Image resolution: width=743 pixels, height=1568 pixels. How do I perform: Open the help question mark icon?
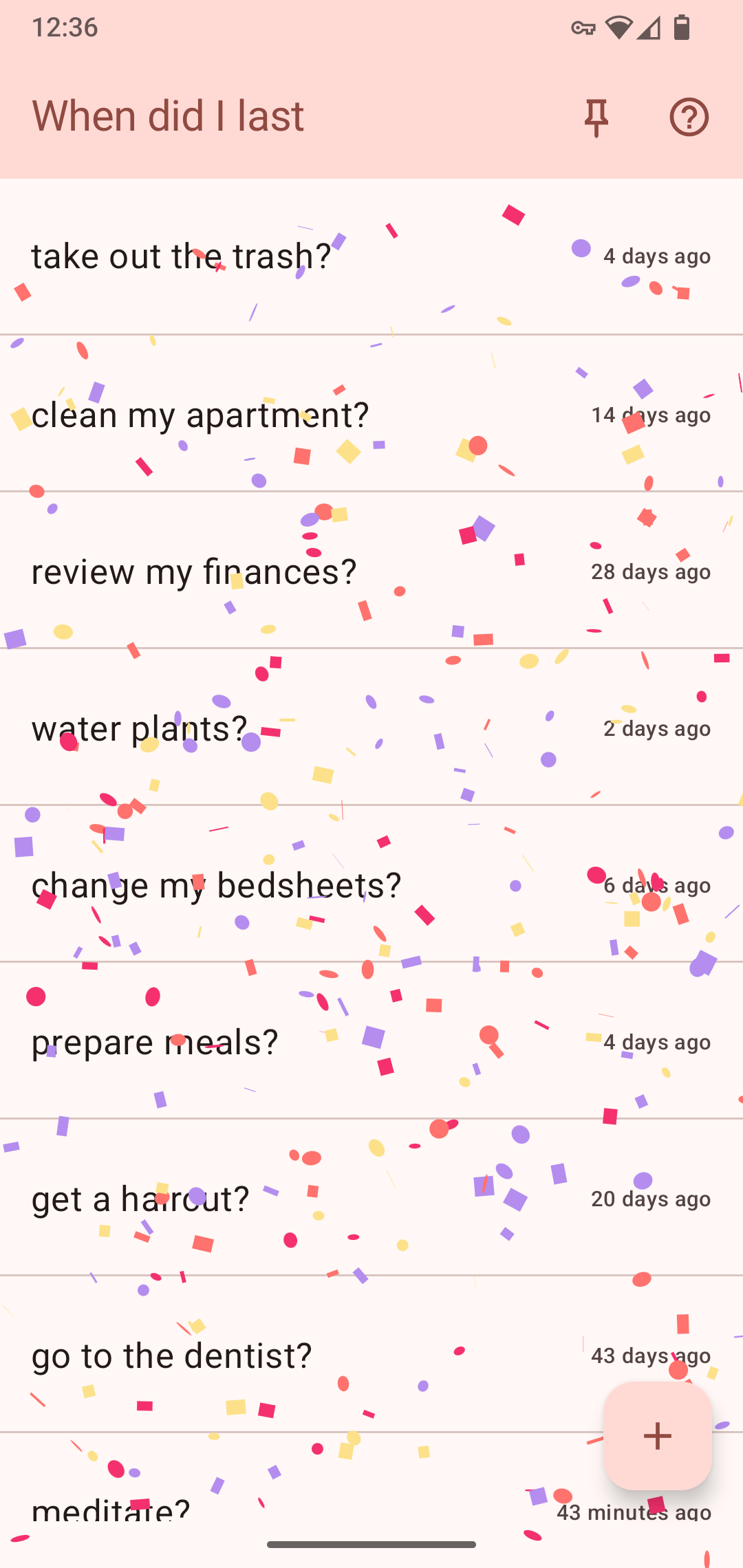(689, 117)
